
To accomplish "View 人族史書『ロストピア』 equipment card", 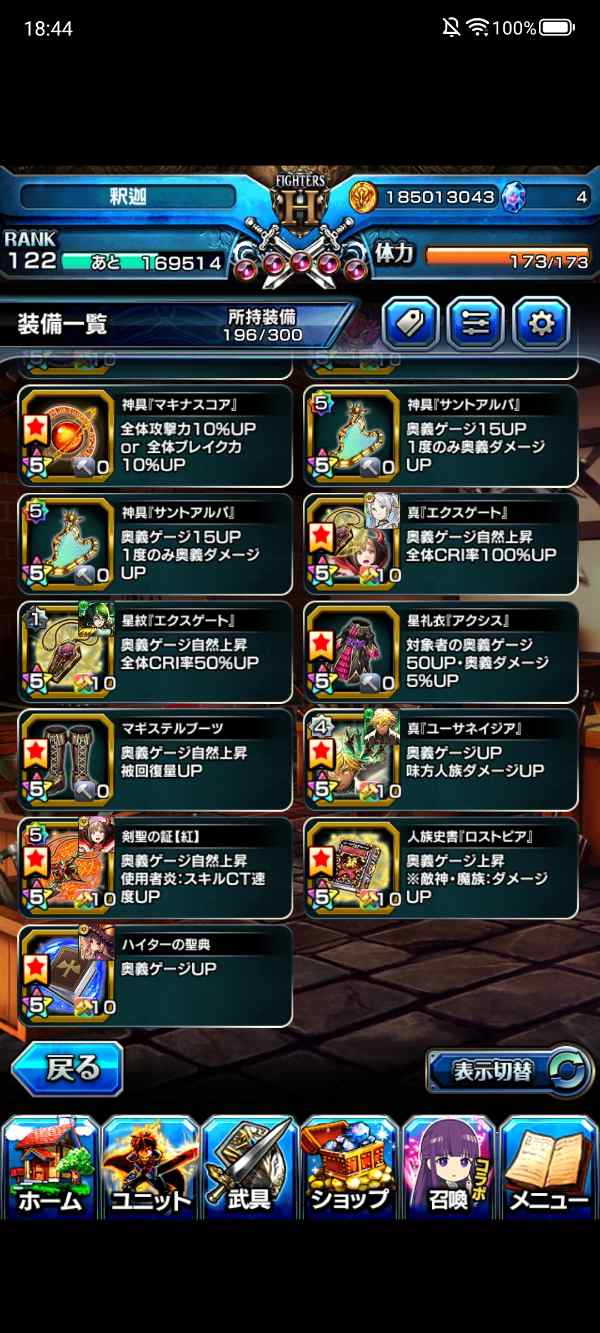I will click(440, 868).
